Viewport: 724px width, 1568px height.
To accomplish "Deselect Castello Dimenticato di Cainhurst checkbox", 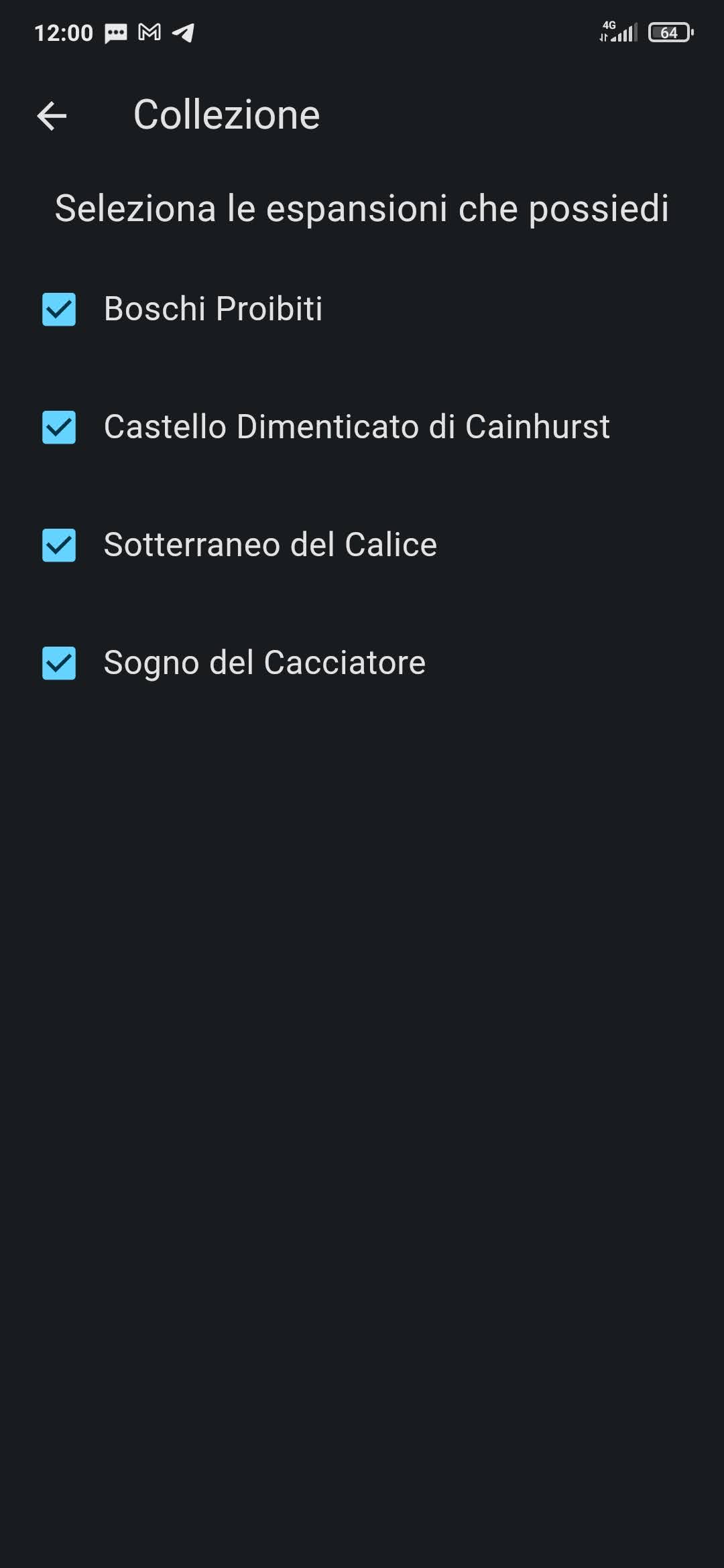I will coord(59,428).
